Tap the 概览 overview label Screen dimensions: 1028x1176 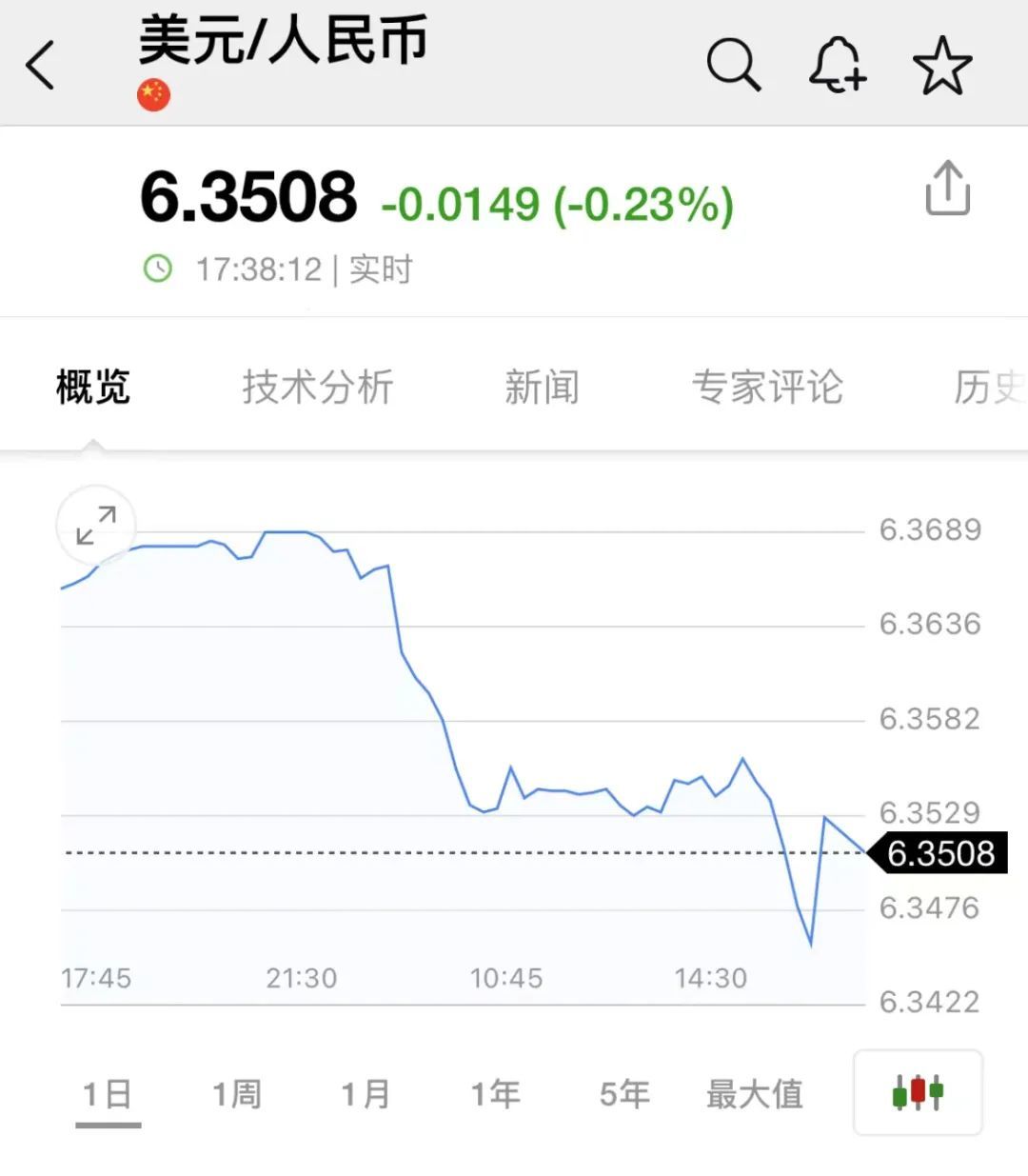tap(93, 387)
